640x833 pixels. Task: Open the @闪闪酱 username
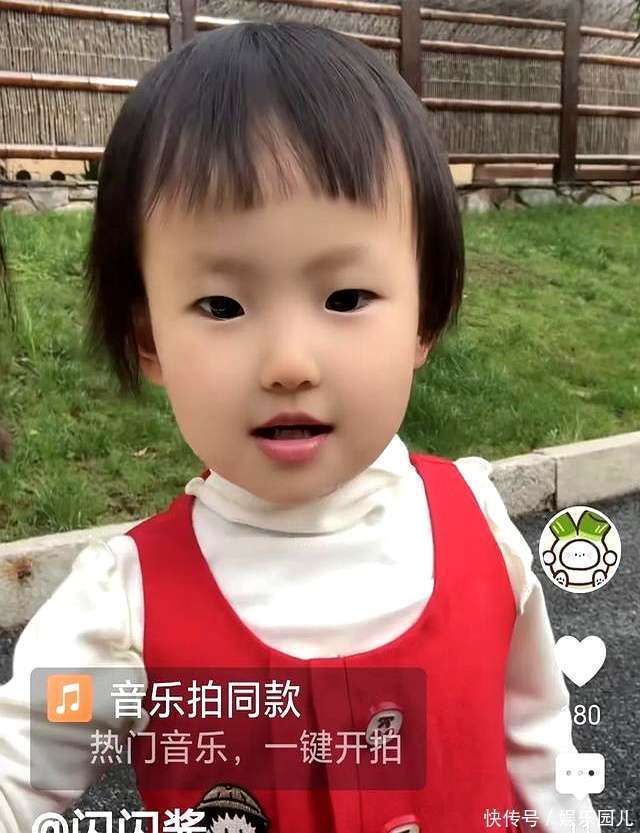120,822
